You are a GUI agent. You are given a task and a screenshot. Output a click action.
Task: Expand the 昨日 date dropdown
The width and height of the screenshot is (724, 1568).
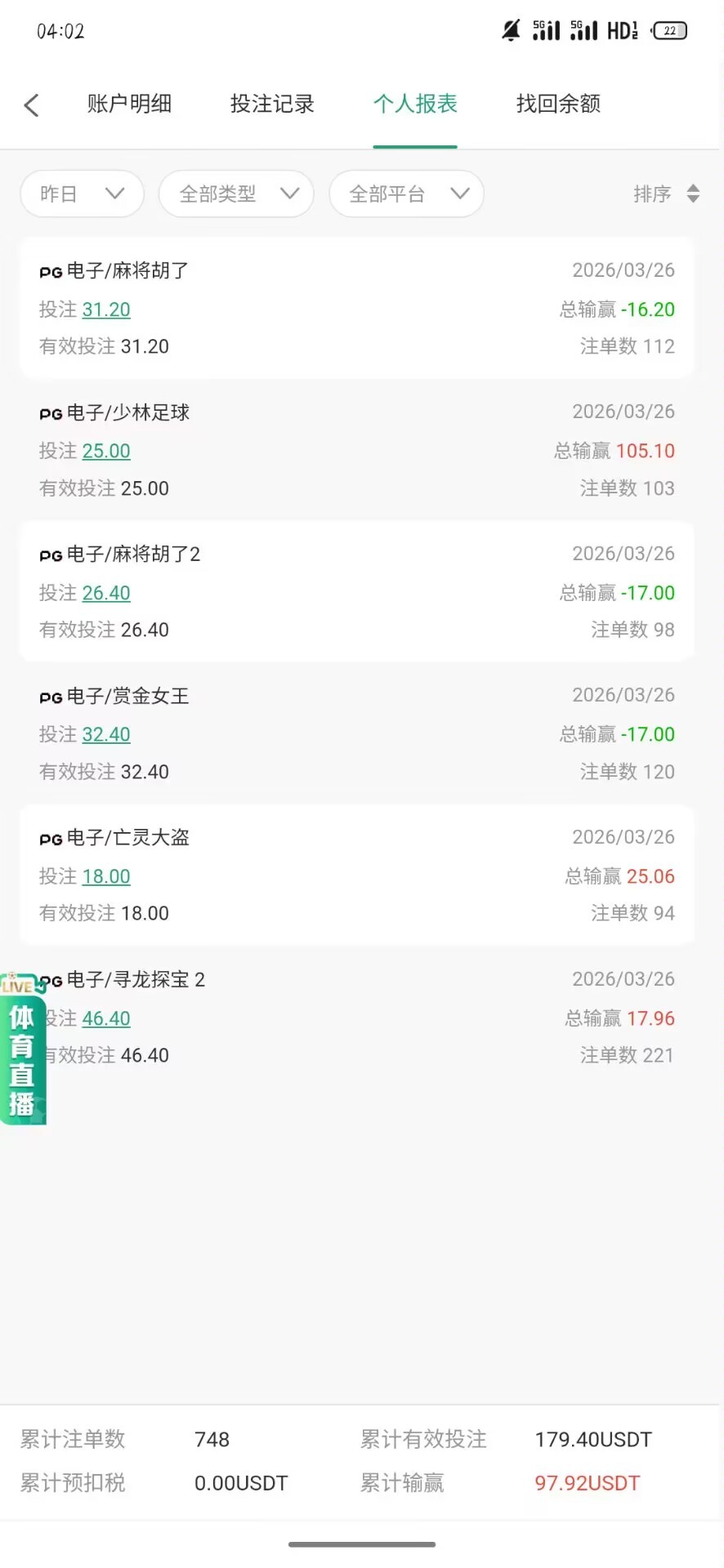82,194
